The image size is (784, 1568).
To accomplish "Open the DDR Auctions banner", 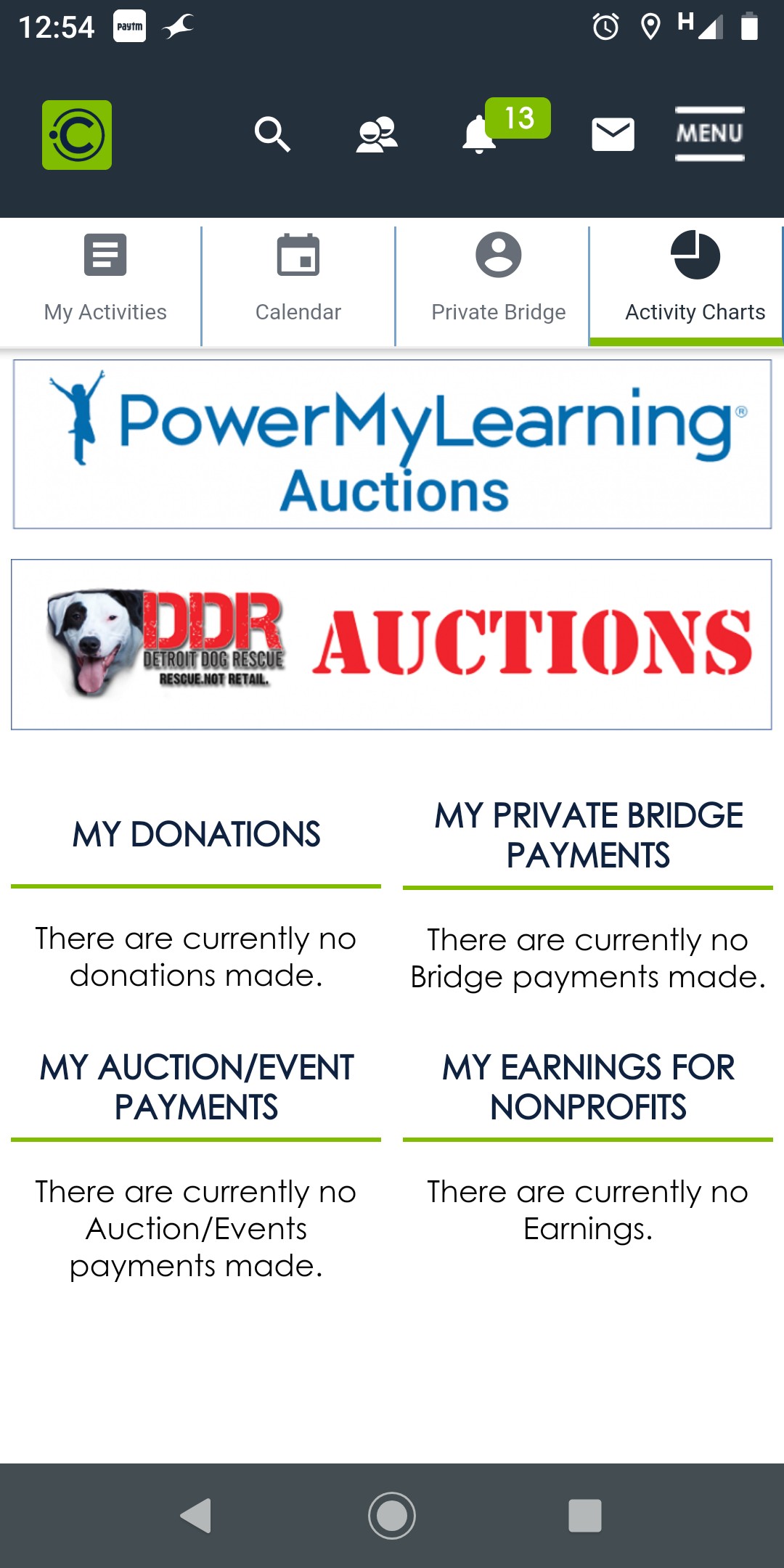I will [x=392, y=644].
